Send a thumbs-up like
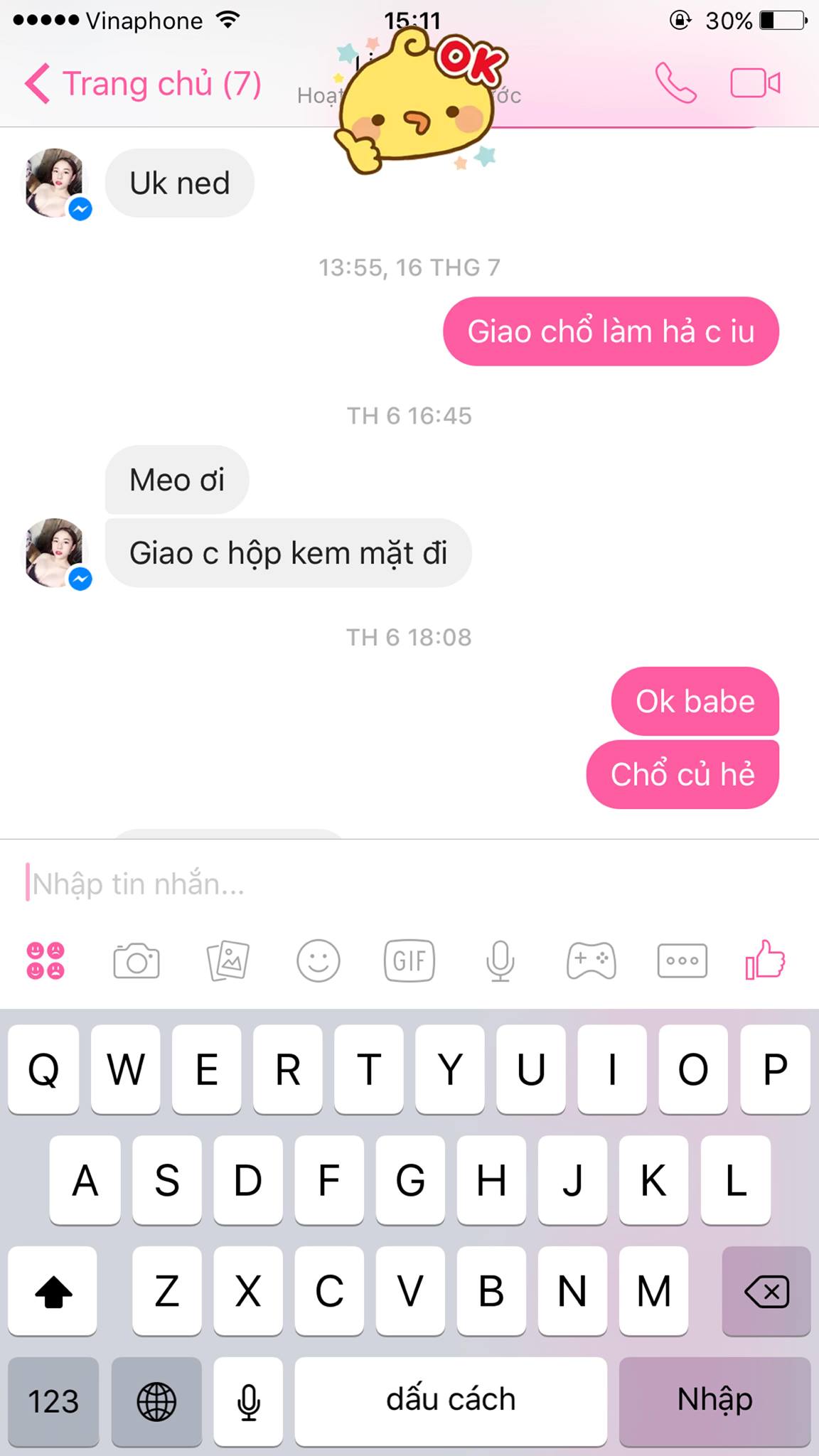Screen dimensions: 819x1456 (765, 960)
